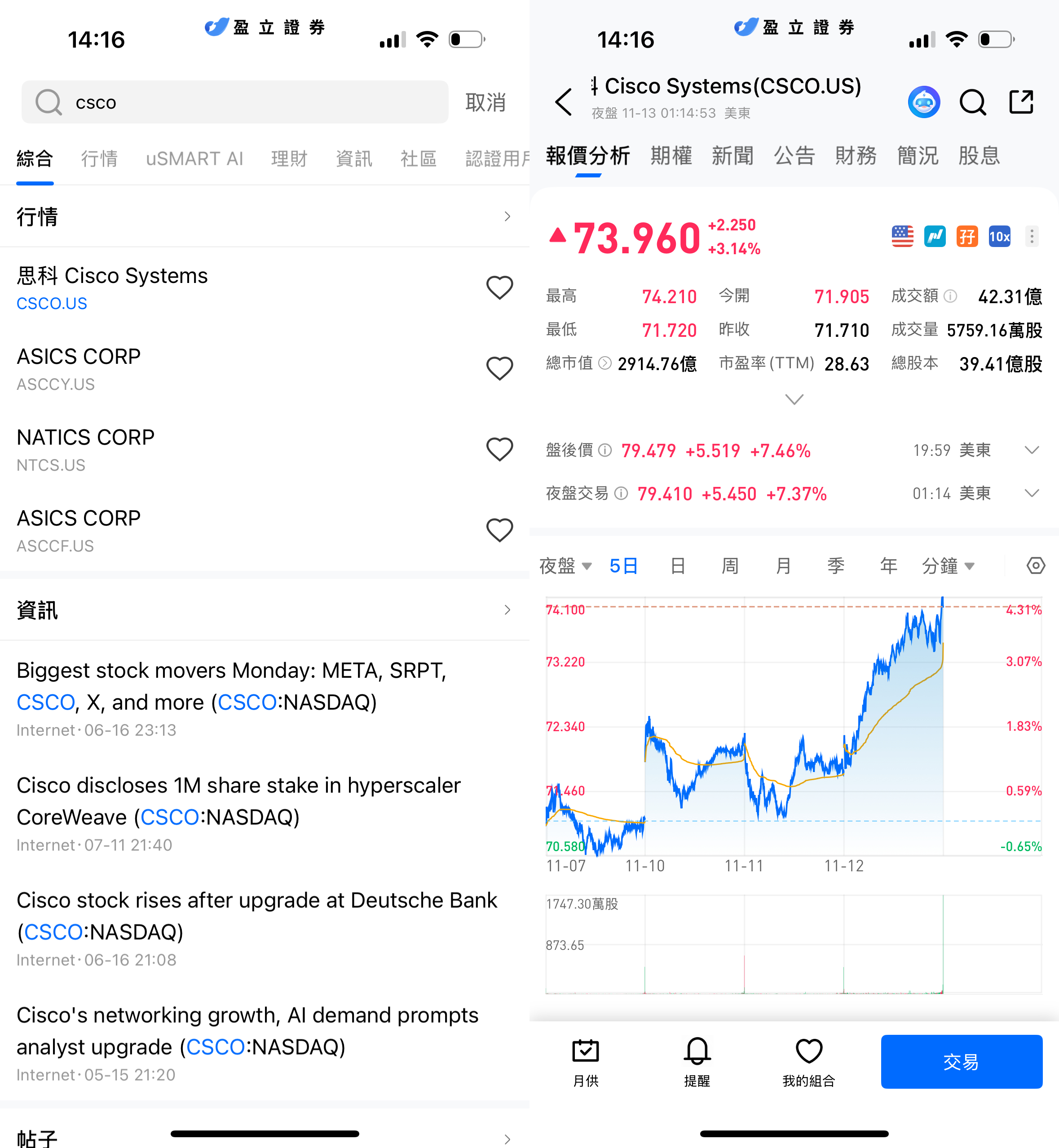Select the 月 chart period
This screenshot has width=1059, height=1148.
(x=783, y=566)
